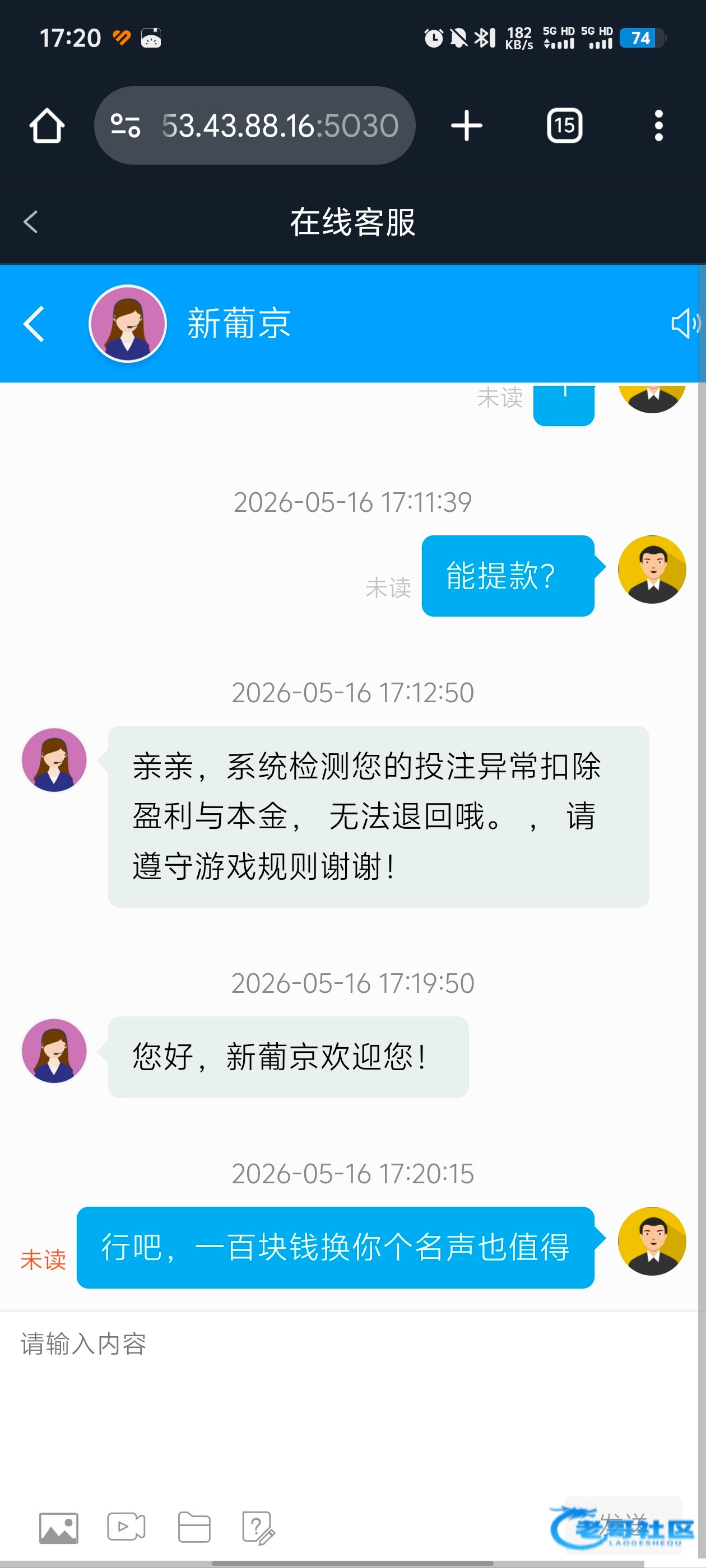Image resolution: width=706 pixels, height=1568 pixels.
Task: Open the question and feedback icon
Action: [258, 1528]
